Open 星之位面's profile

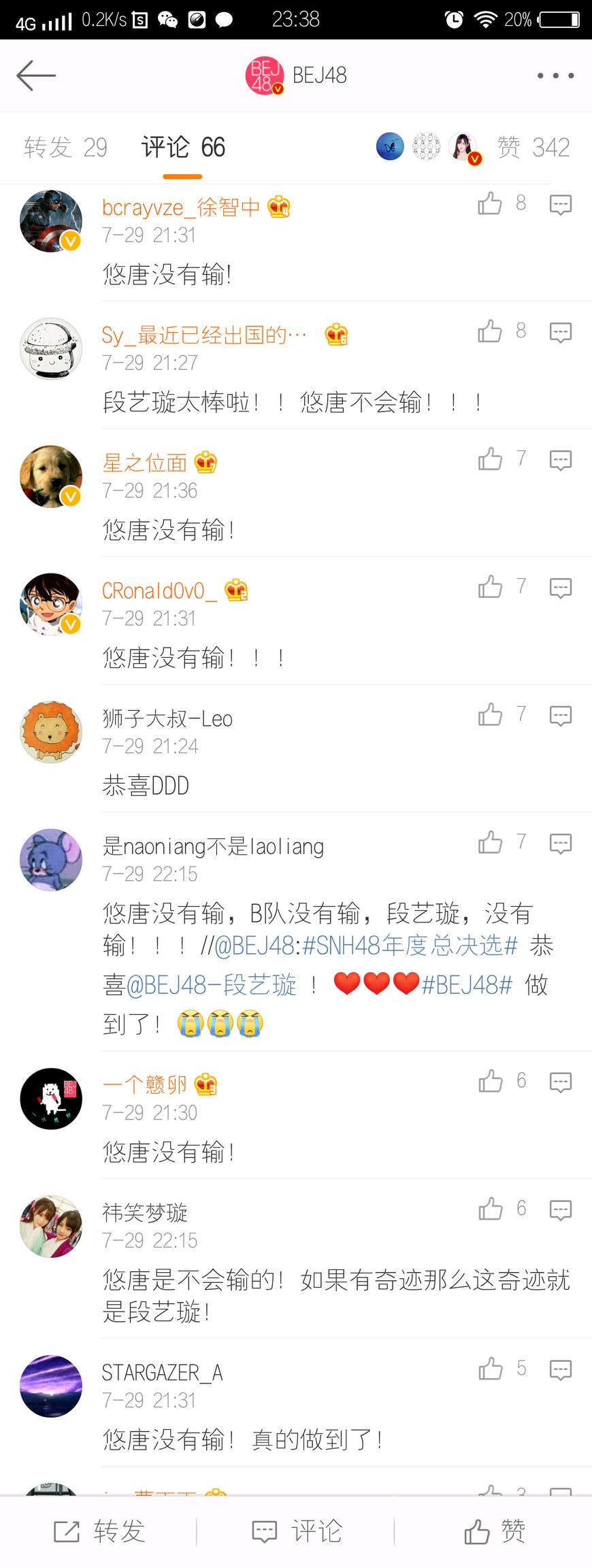pos(144,463)
